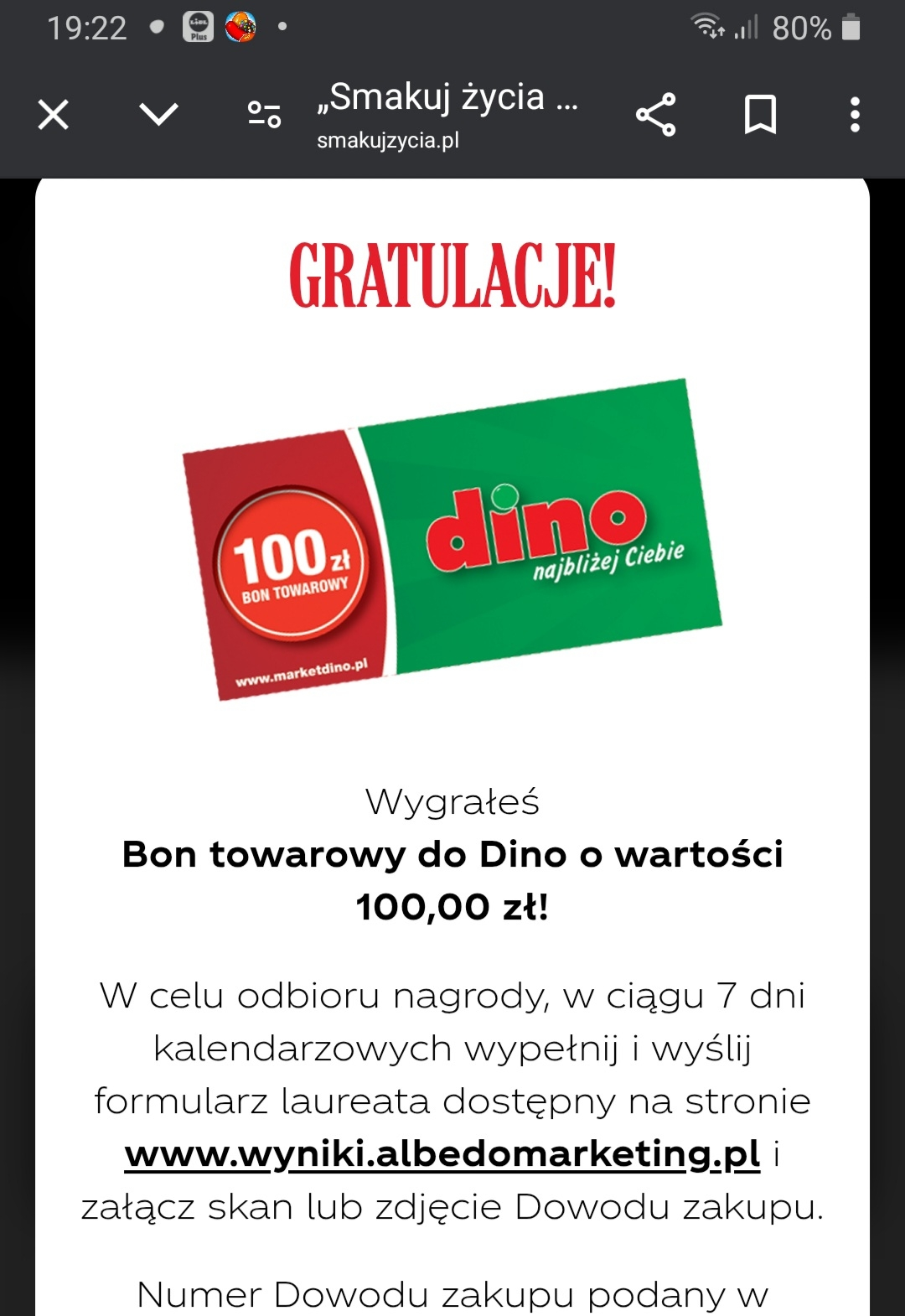Close the custom browser tab
Viewport: 905px width, 1316px height.
[54, 115]
